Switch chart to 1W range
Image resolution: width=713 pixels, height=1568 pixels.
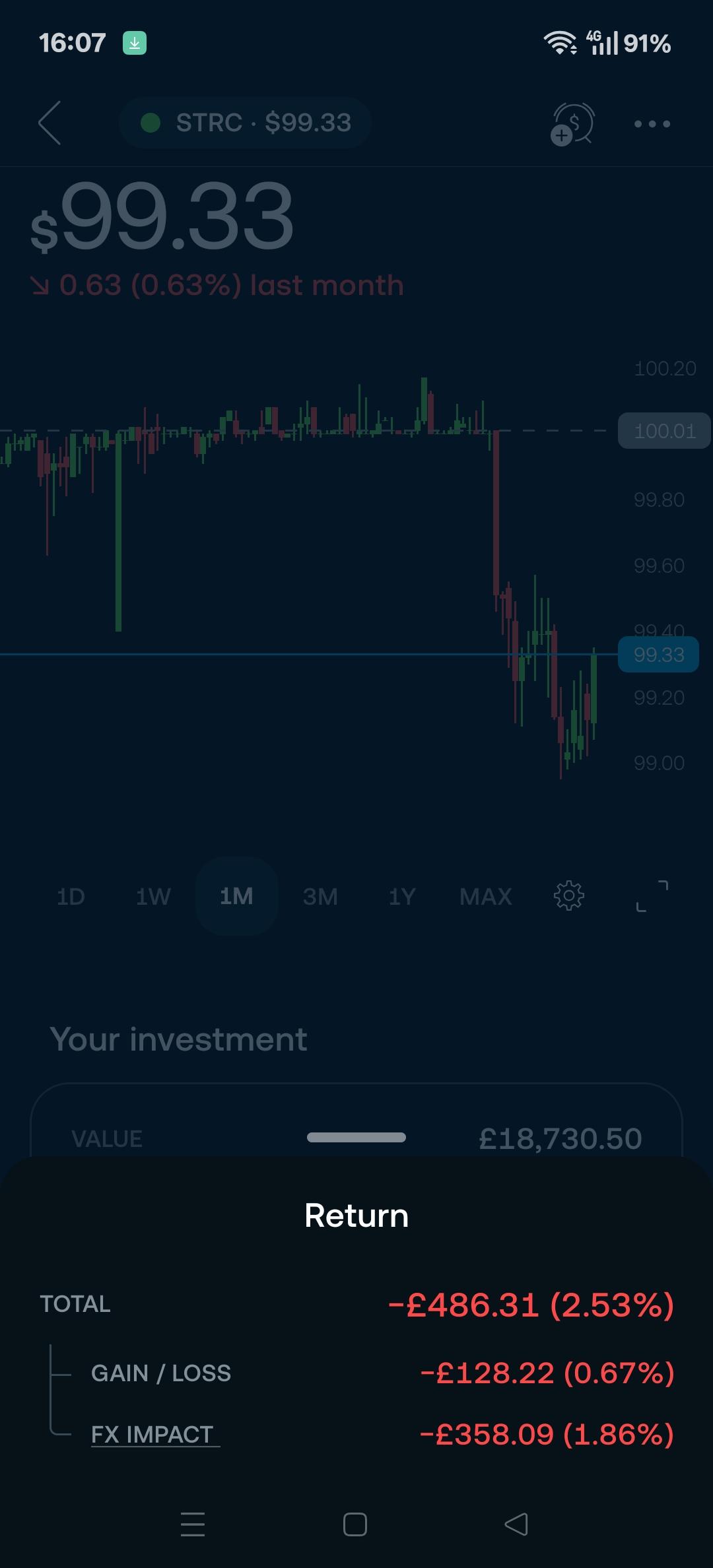153,896
